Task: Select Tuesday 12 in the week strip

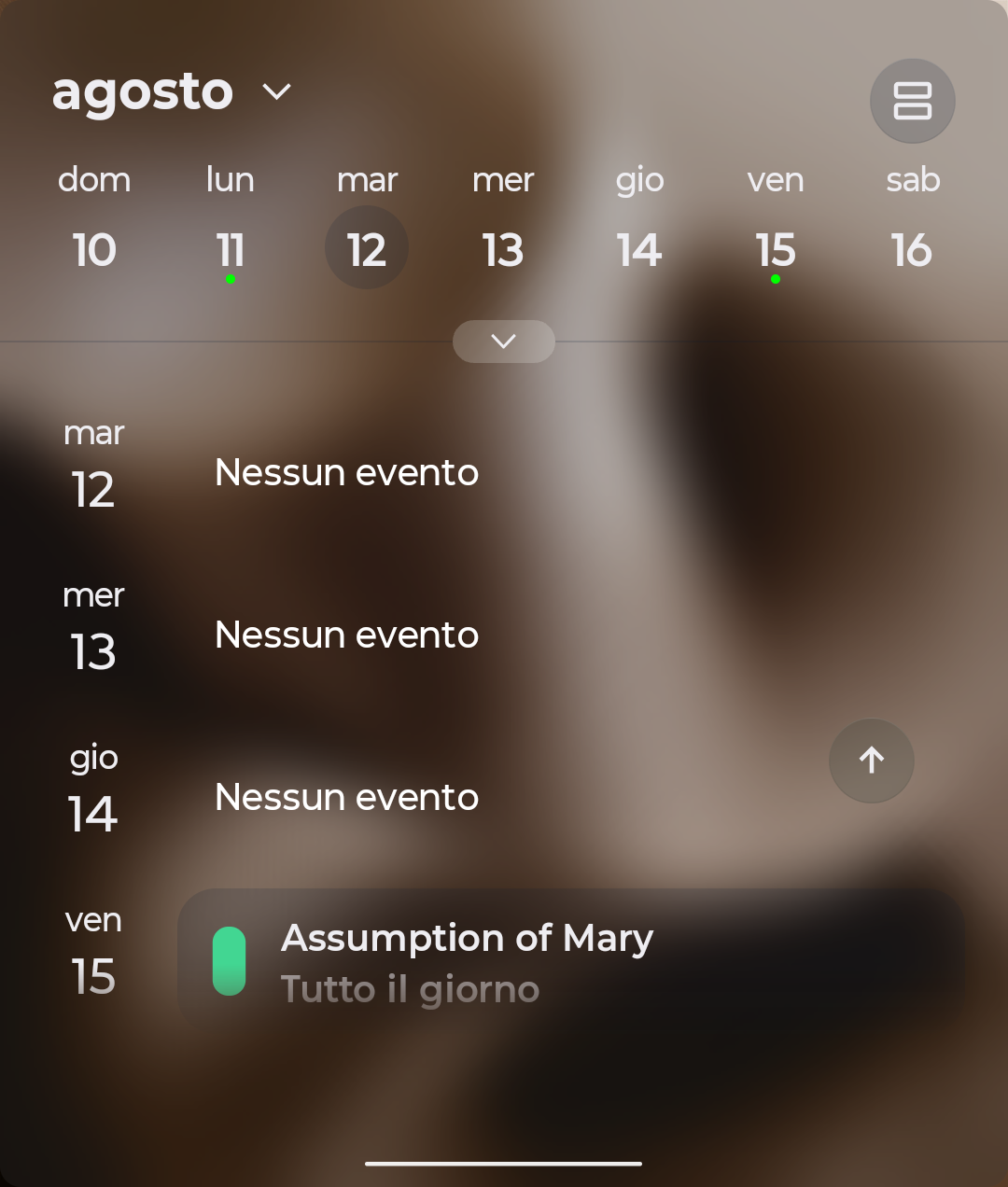Action: 367,249
